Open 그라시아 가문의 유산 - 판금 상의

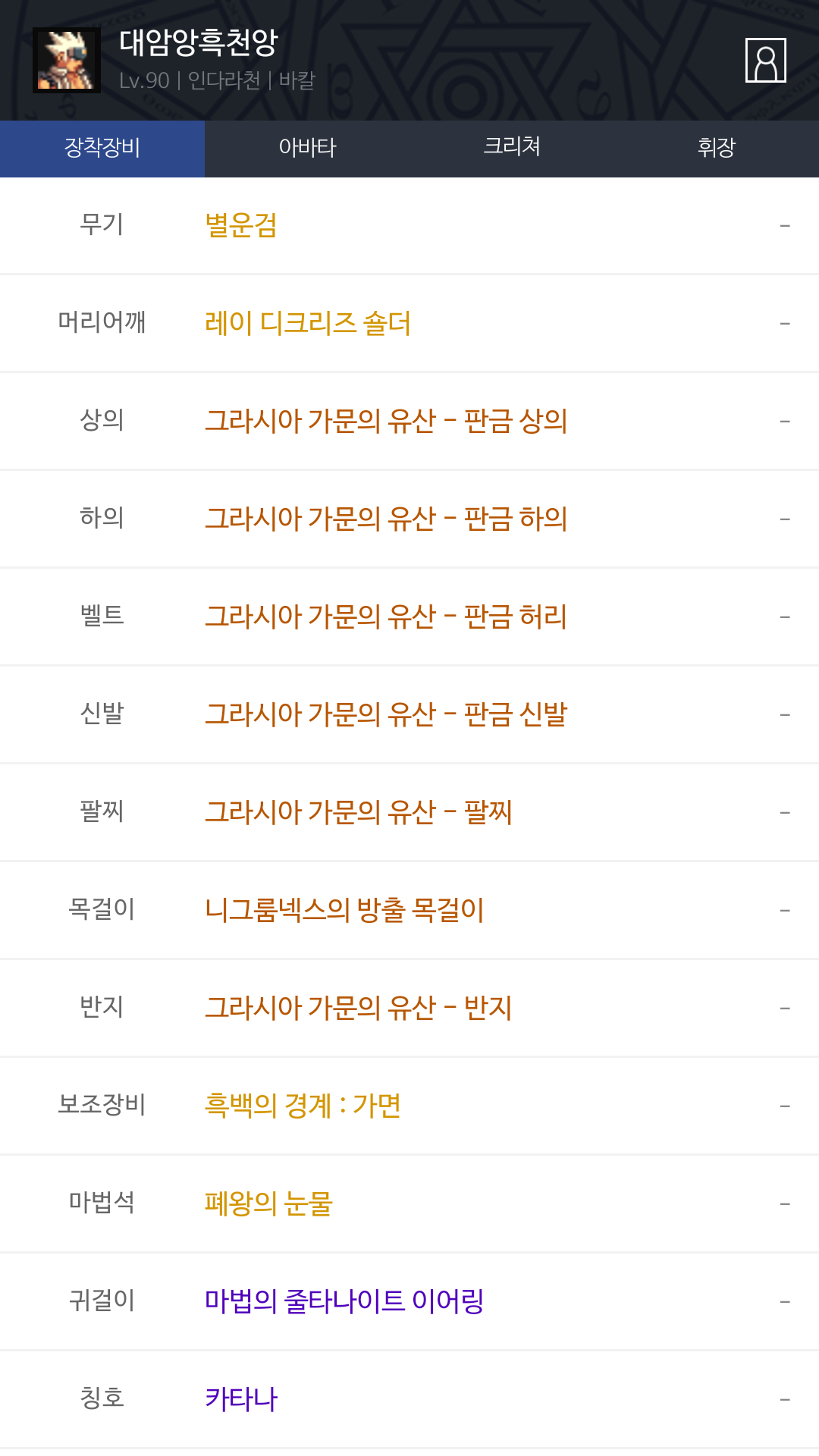pyautogui.click(x=386, y=422)
